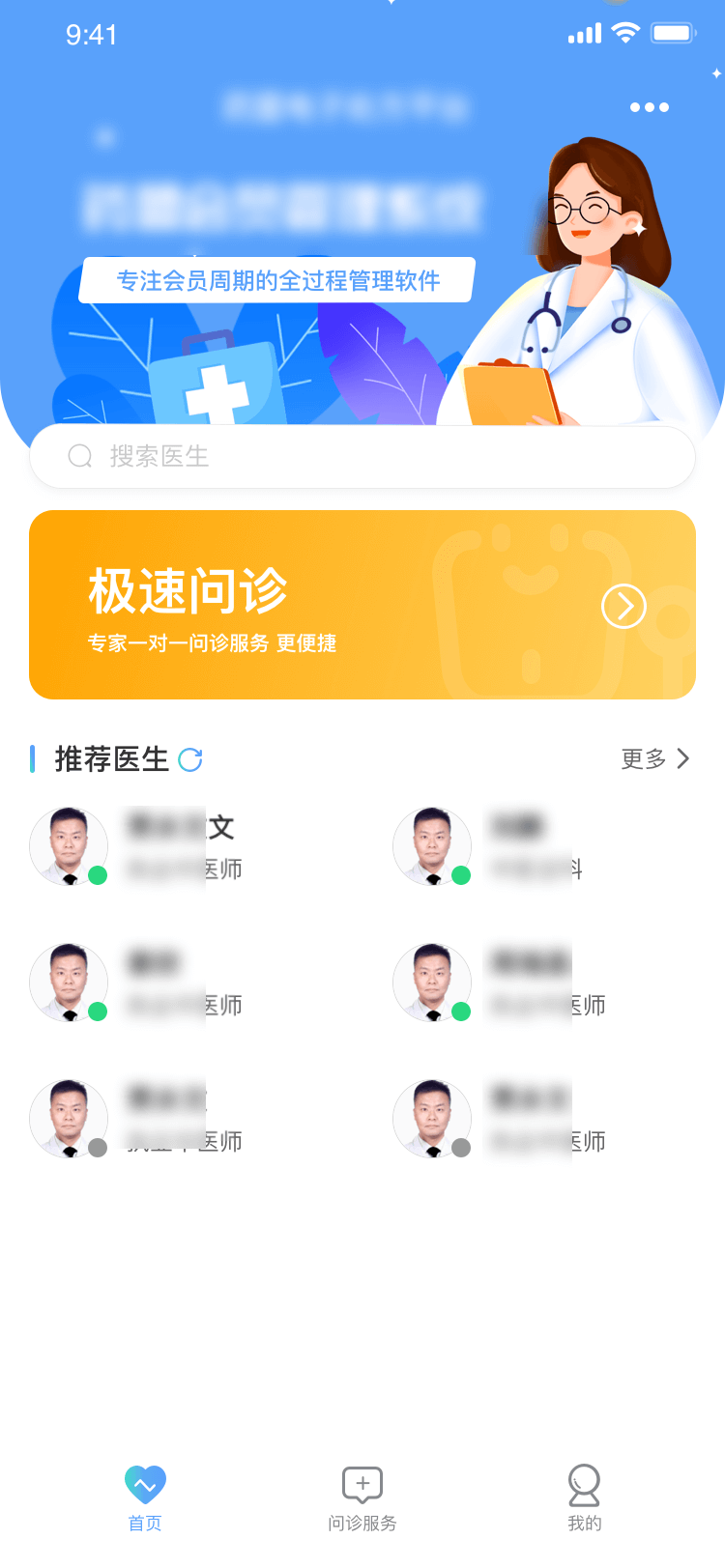Tap the 搜索医生 search field
This screenshot has height=1568, width=725.
[362, 456]
